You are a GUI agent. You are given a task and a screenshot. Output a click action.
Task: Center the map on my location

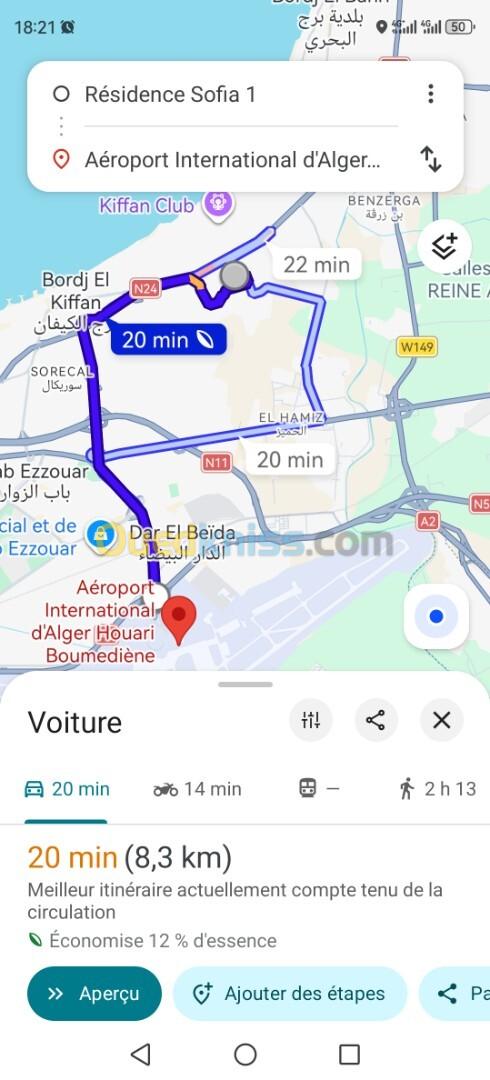(436, 616)
